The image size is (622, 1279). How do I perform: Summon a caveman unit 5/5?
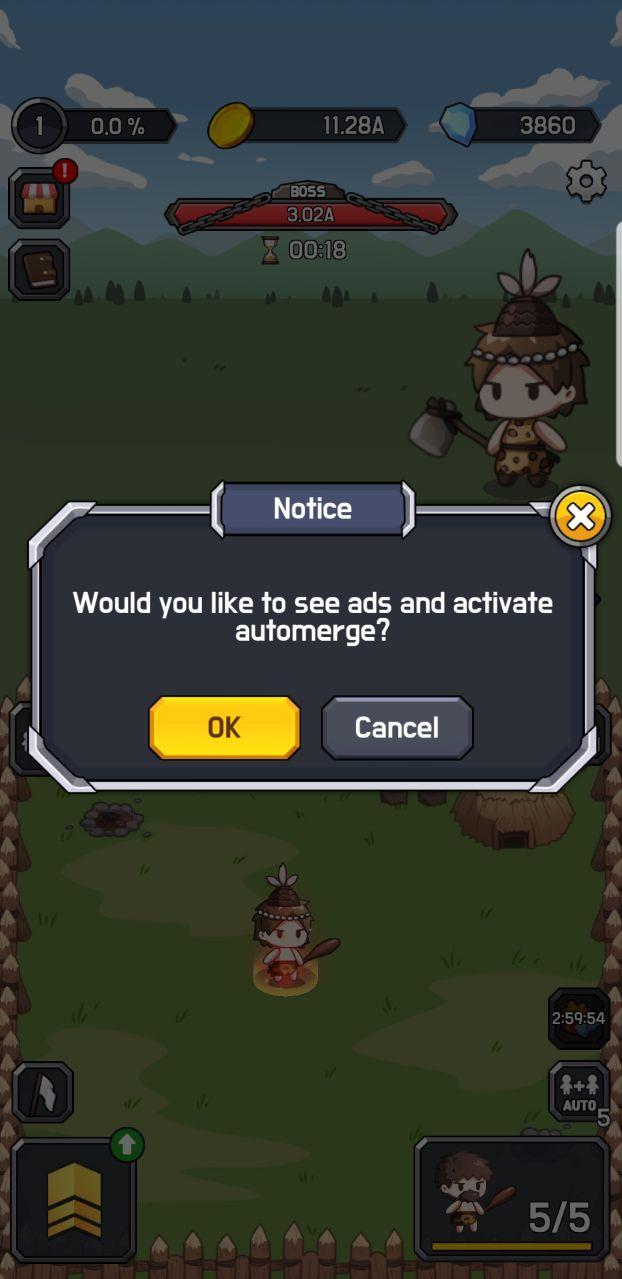coord(512,1197)
